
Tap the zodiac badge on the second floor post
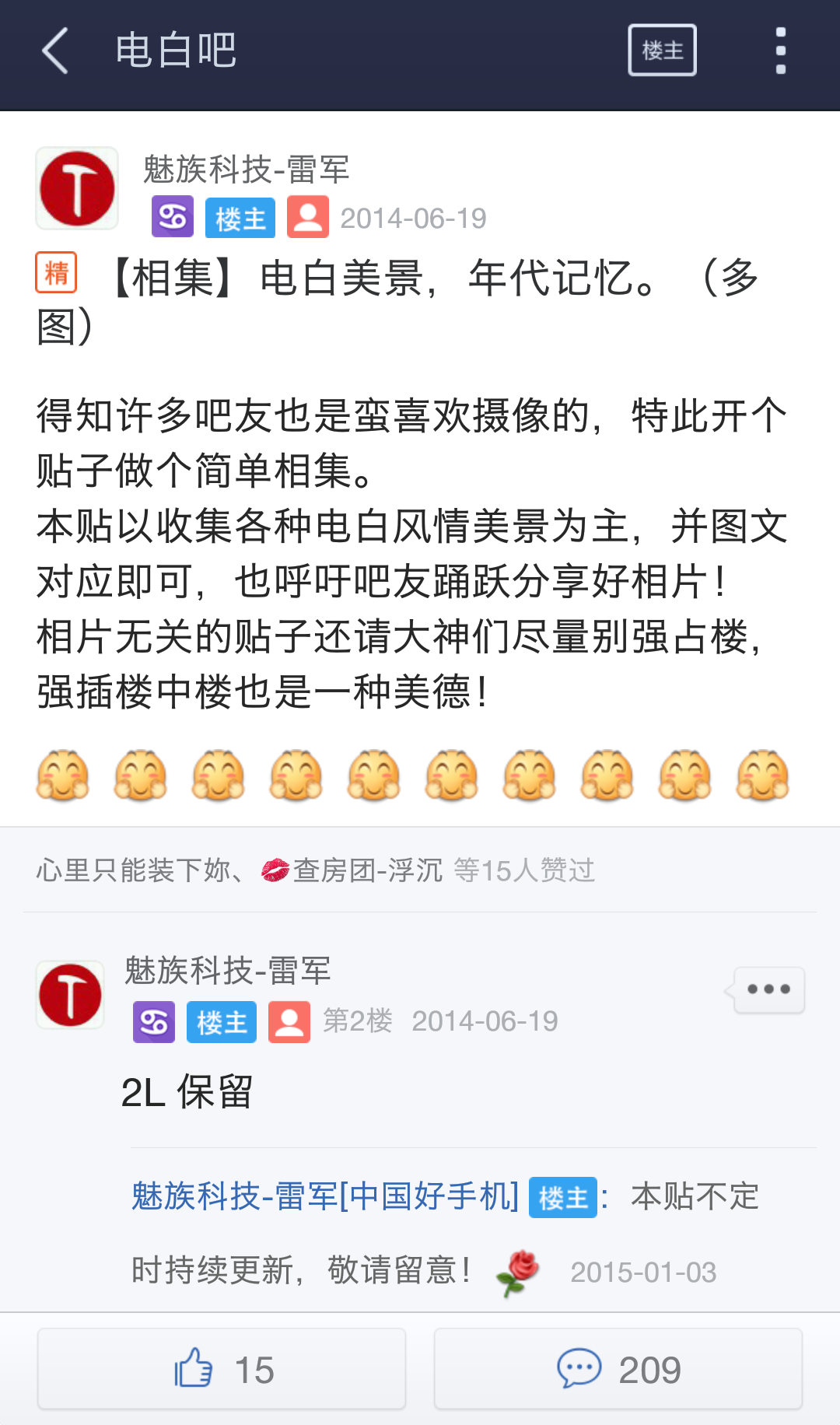(156, 1022)
